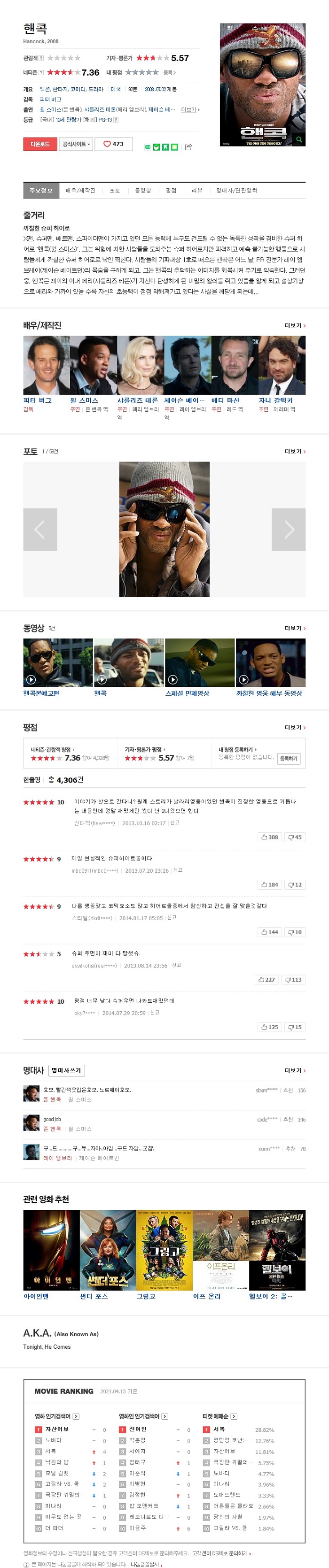Open the 명대사/연관영화 tab

pos(236,191)
